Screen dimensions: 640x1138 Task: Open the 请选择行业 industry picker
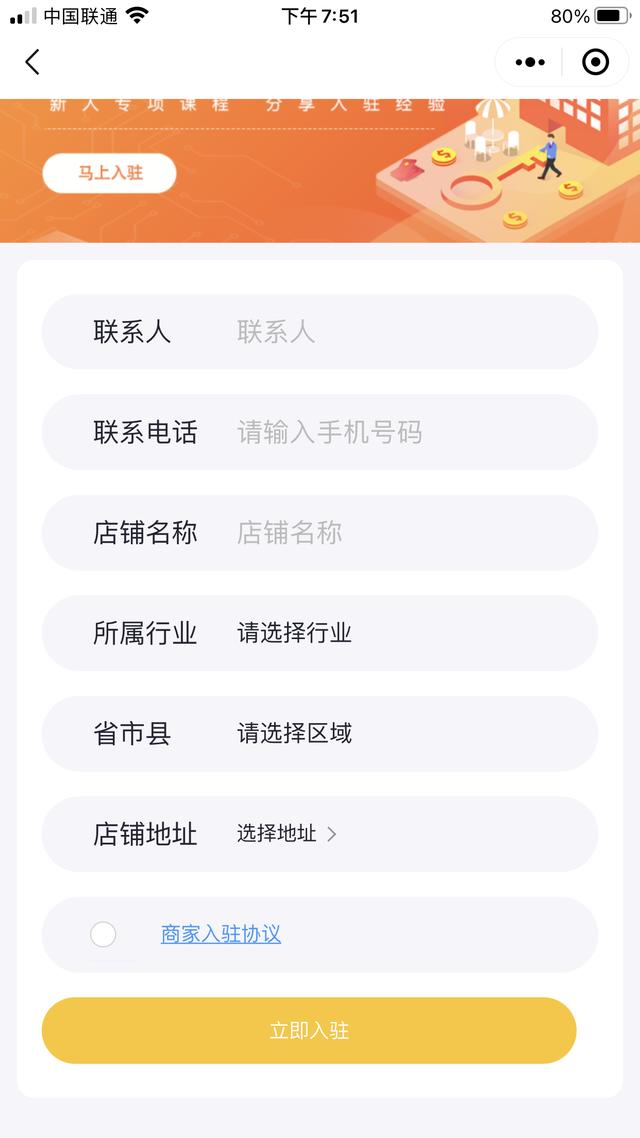coord(295,633)
